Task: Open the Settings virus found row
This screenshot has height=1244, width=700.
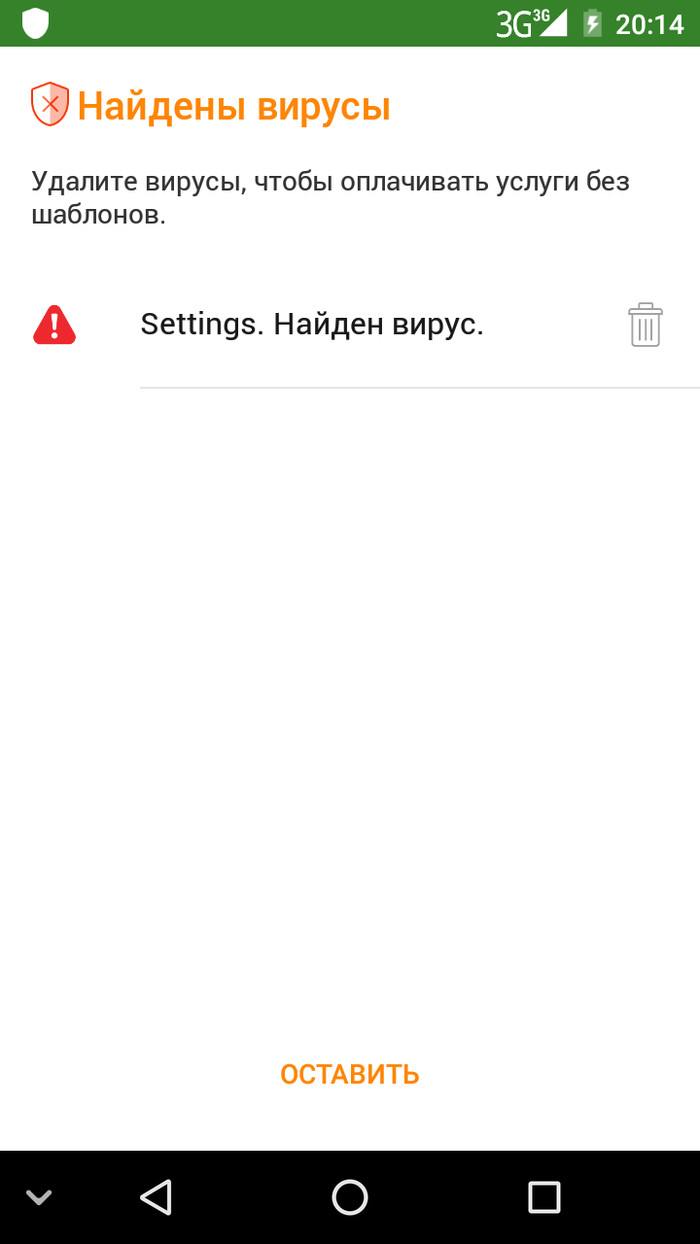Action: 312,325
